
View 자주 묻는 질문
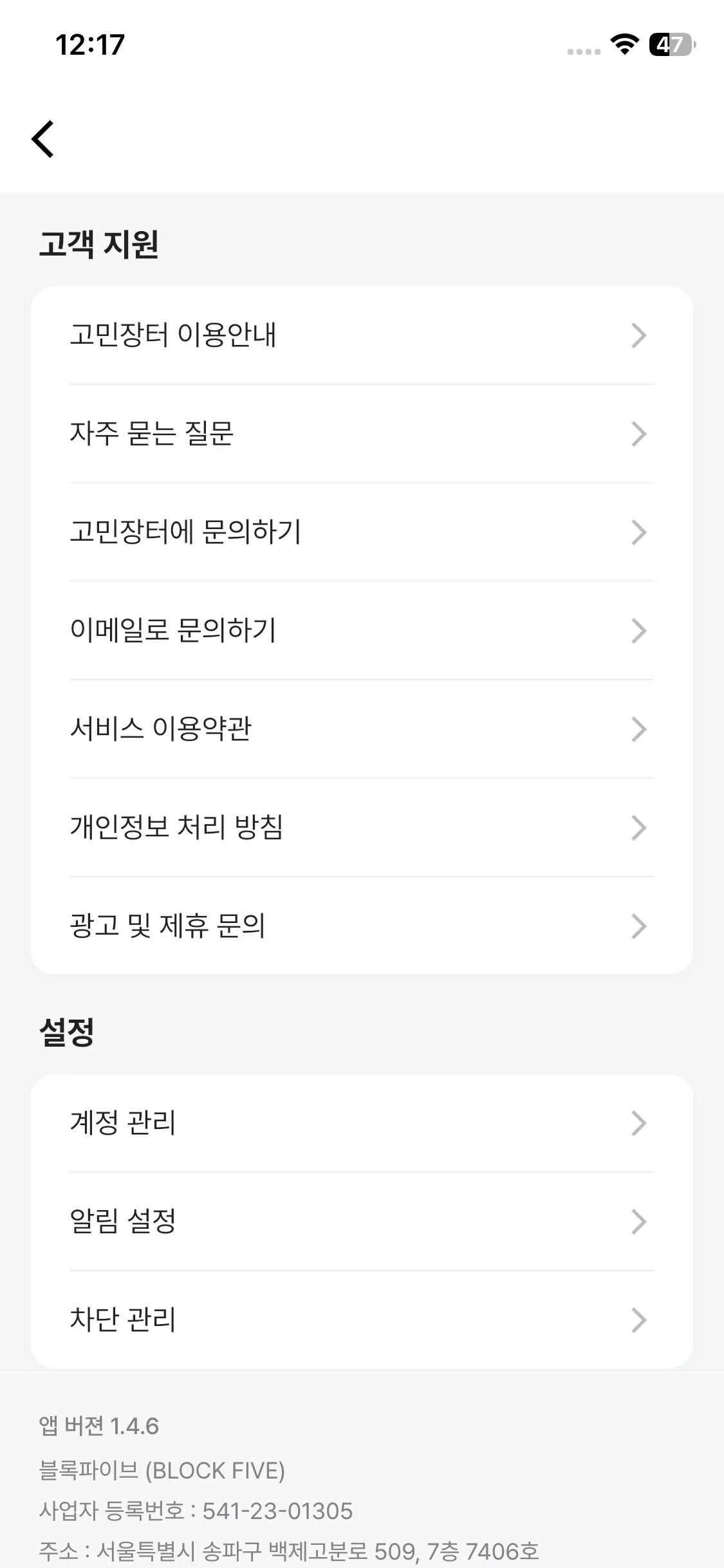(x=362, y=434)
